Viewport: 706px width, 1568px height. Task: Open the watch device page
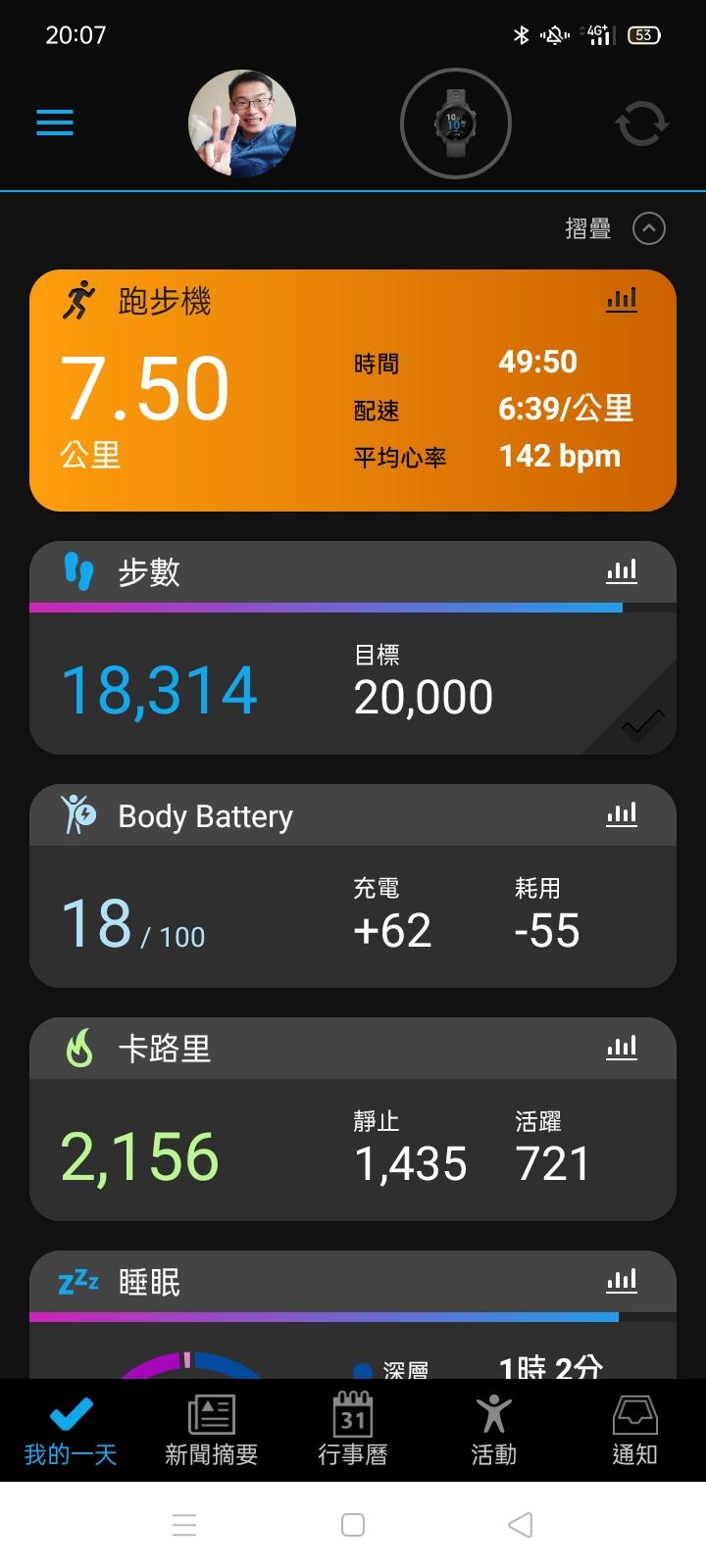[455, 123]
